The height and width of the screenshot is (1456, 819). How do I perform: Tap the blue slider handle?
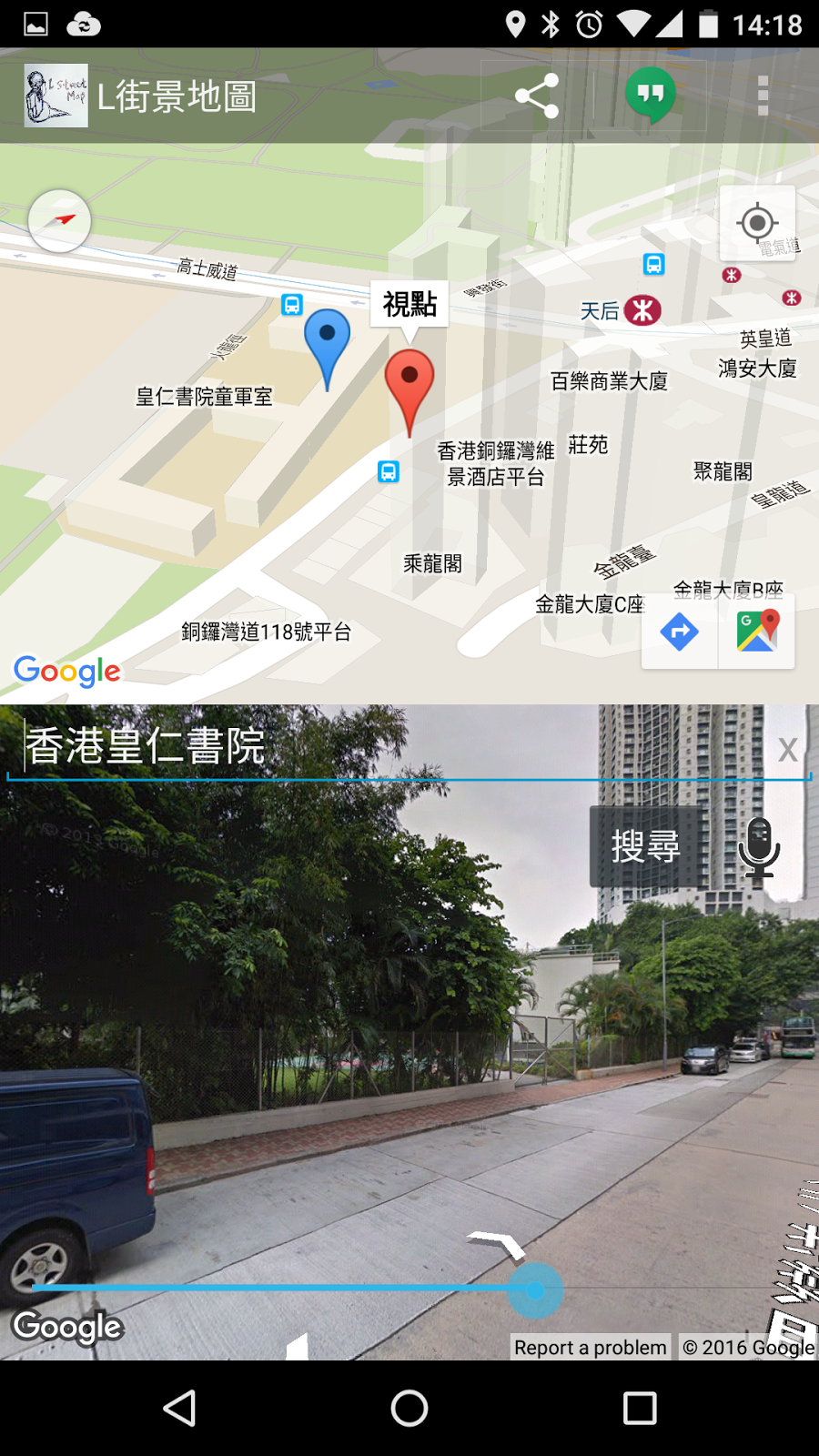[535, 1290]
